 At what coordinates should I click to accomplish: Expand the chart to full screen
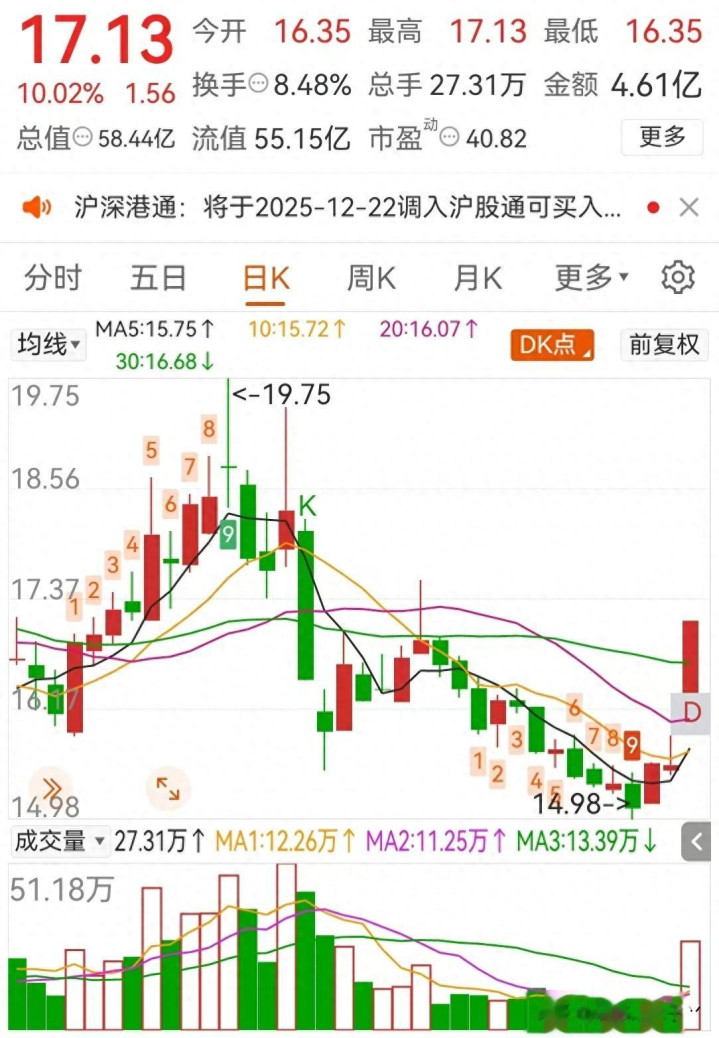click(167, 789)
